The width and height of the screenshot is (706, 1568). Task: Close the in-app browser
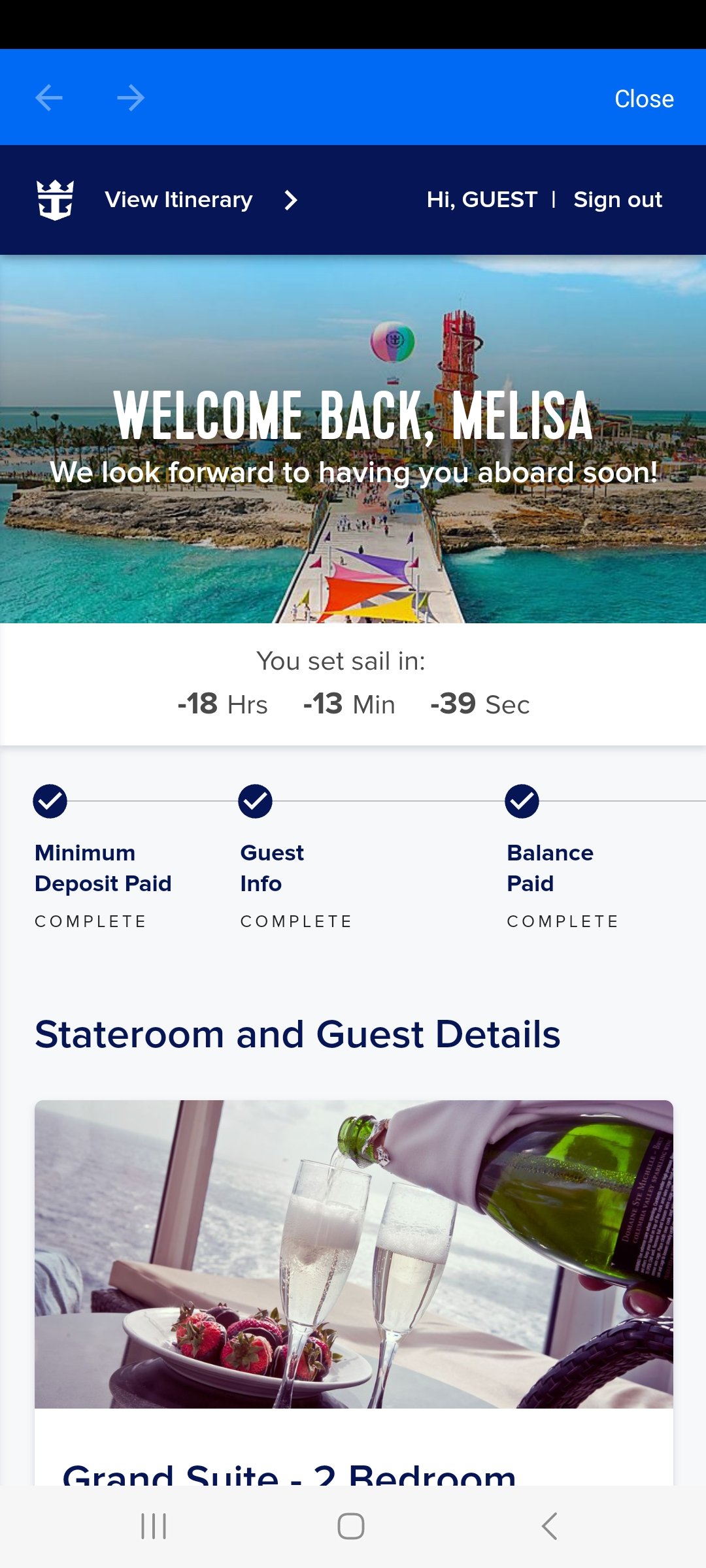point(644,99)
